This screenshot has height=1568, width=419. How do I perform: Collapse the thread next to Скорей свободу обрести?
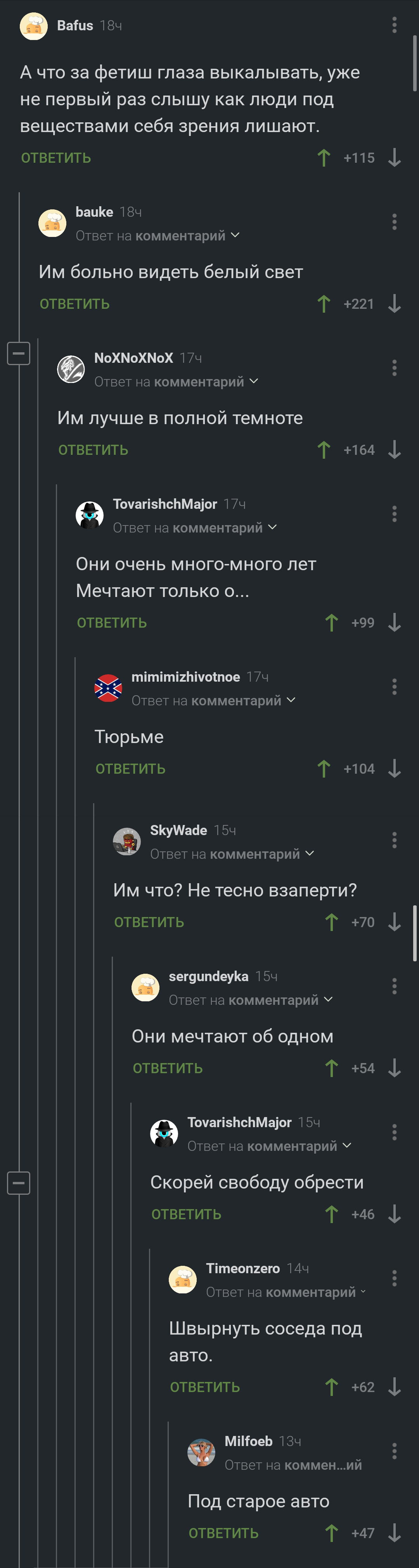click(18, 1183)
